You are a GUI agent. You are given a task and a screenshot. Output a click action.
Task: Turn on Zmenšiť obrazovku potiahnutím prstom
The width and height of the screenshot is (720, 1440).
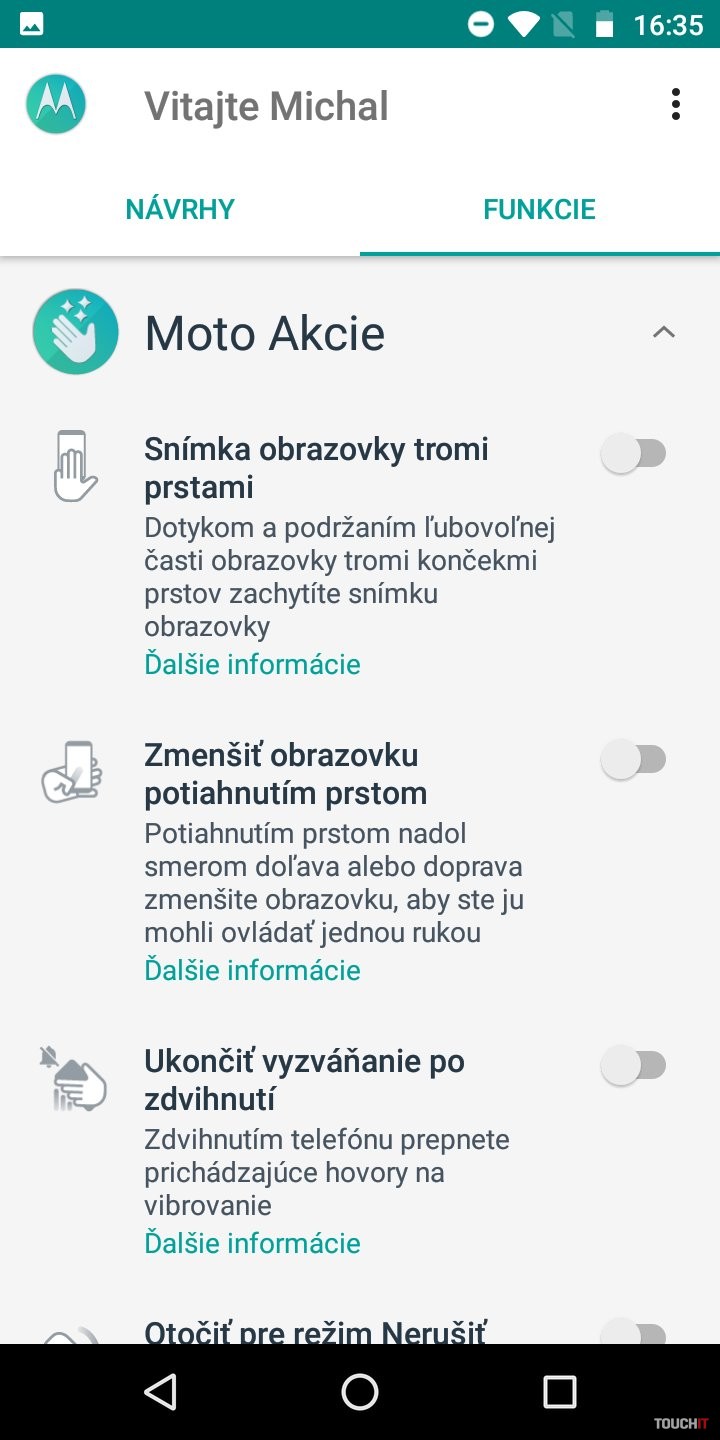[x=633, y=760]
